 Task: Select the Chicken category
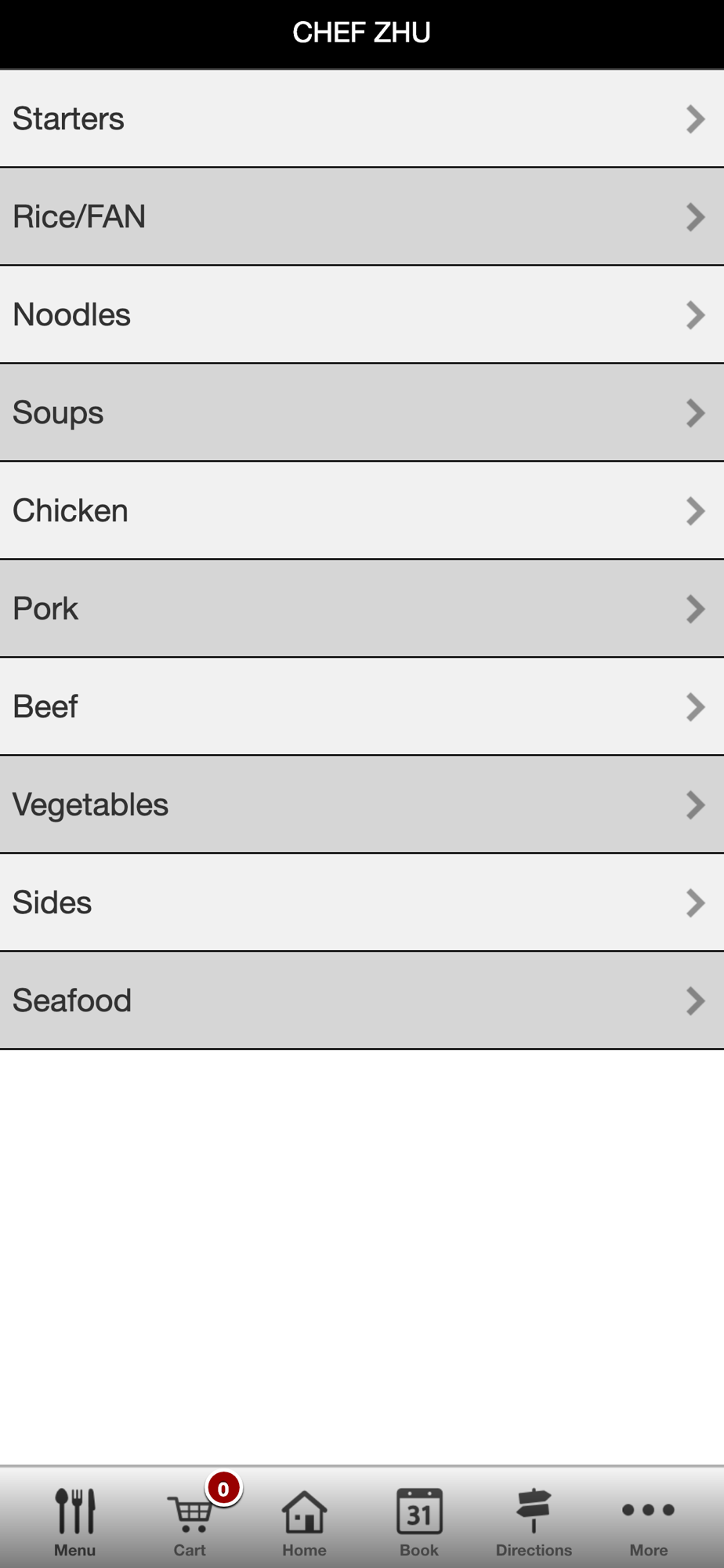(x=362, y=510)
